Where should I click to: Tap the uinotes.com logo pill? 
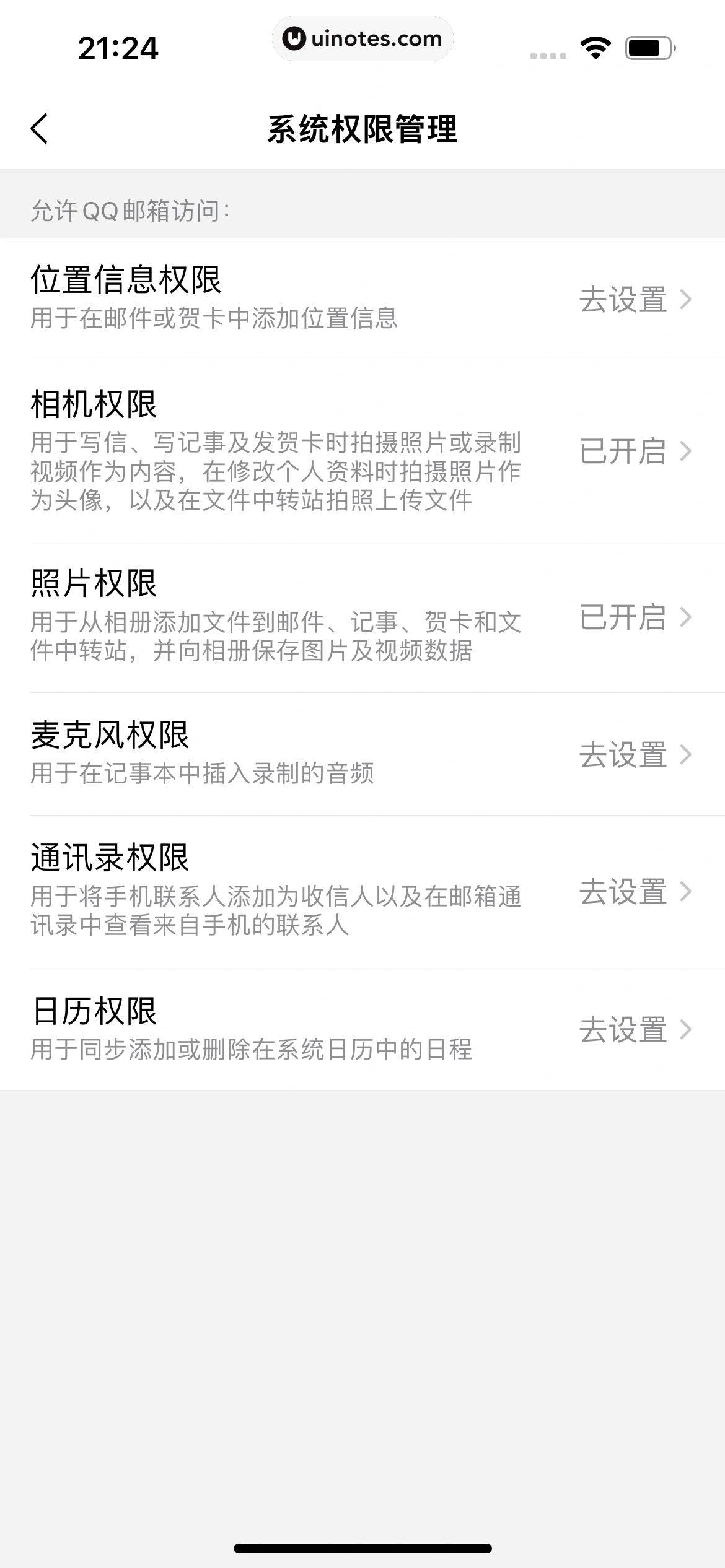[362, 38]
